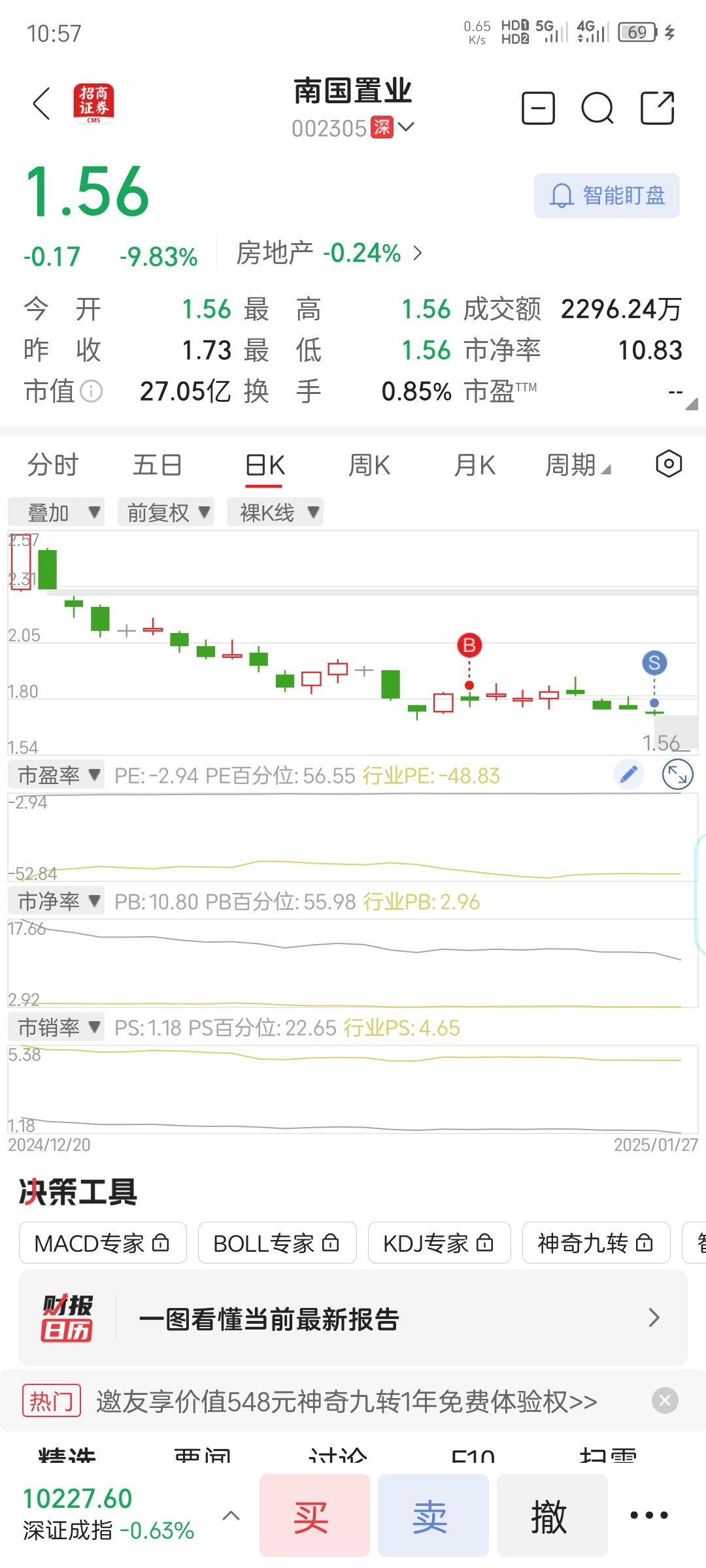Expand the 周期 period dropdown
The height and width of the screenshot is (1568, 706).
click(x=578, y=465)
